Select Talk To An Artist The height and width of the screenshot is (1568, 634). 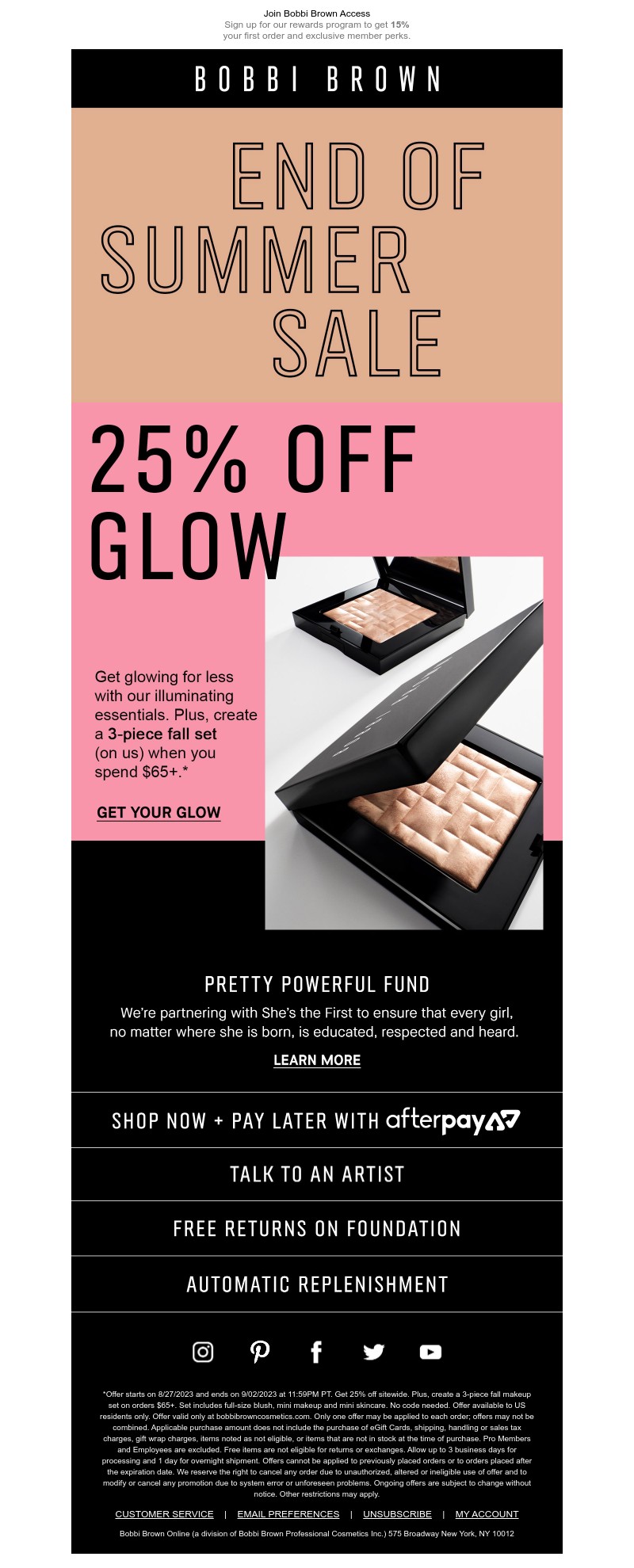(317, 1174)
